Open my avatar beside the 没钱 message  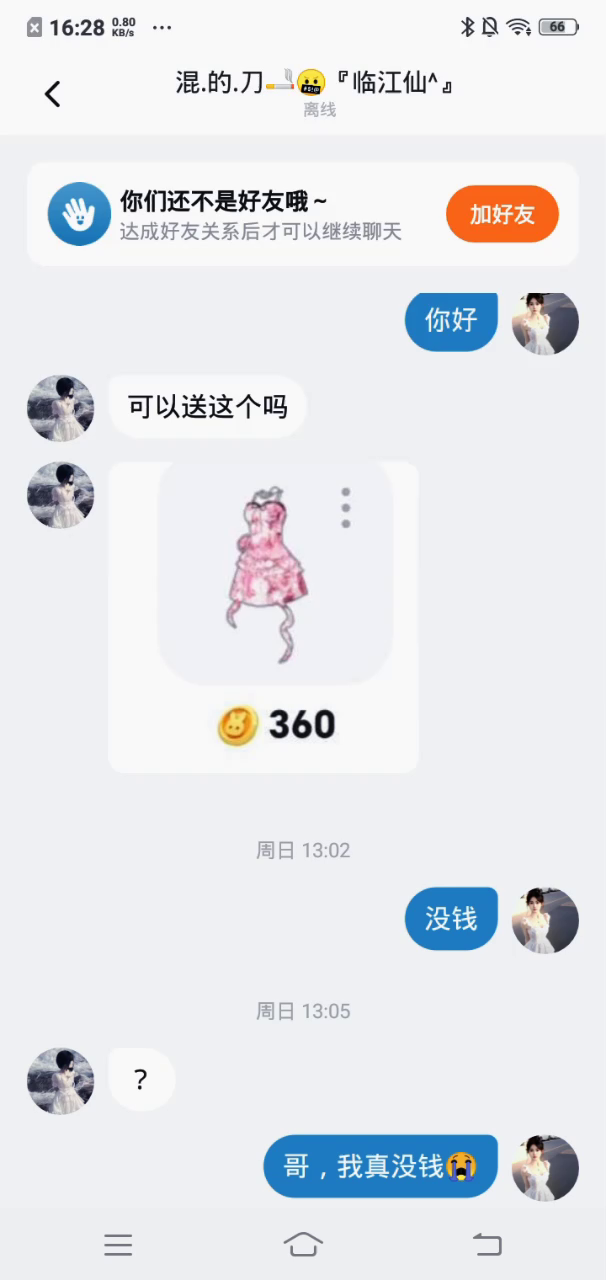click(x=545, y=920)
